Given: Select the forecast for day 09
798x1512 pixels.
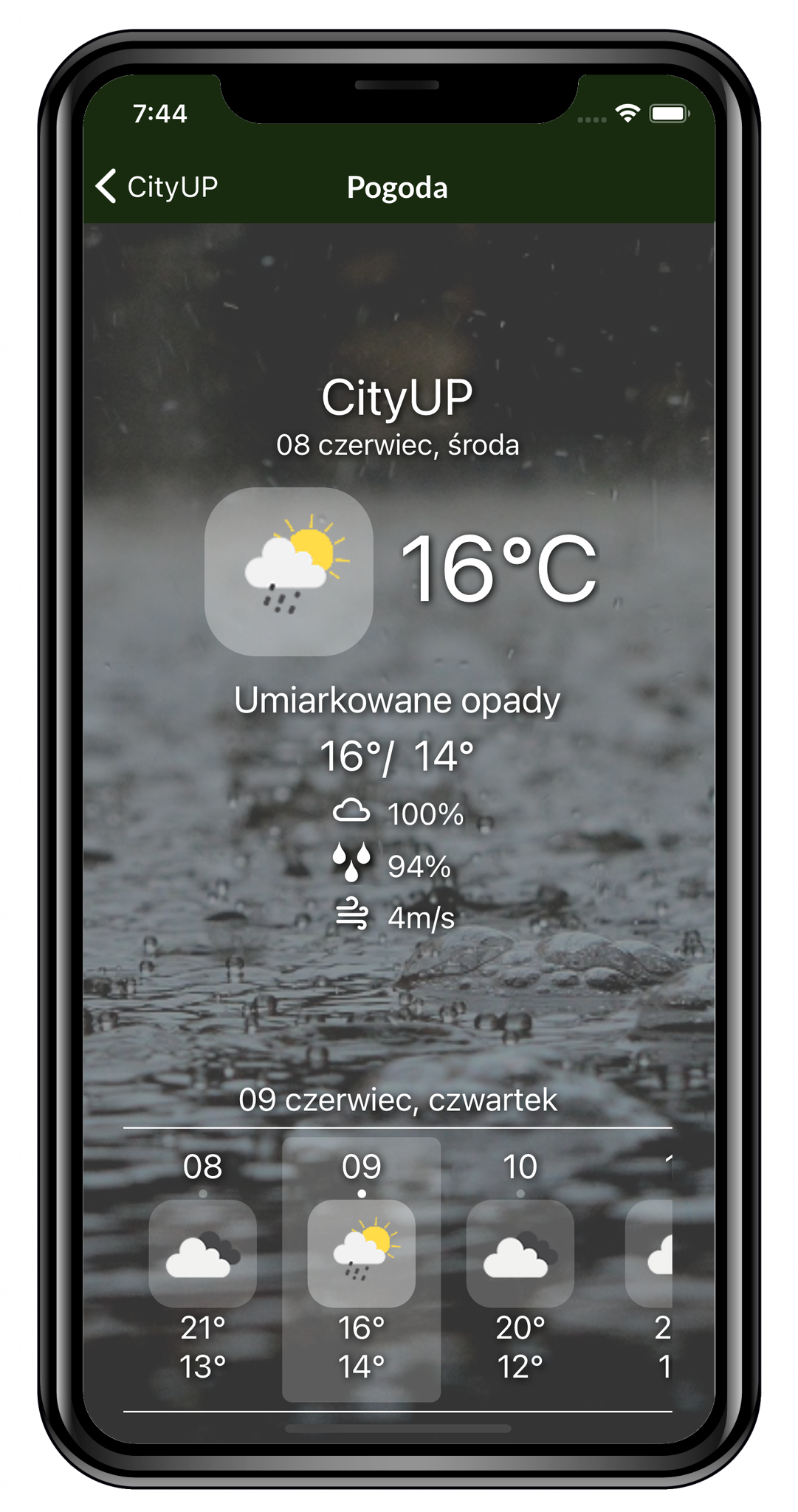Looking at the screenshot, I should 362,1268.
